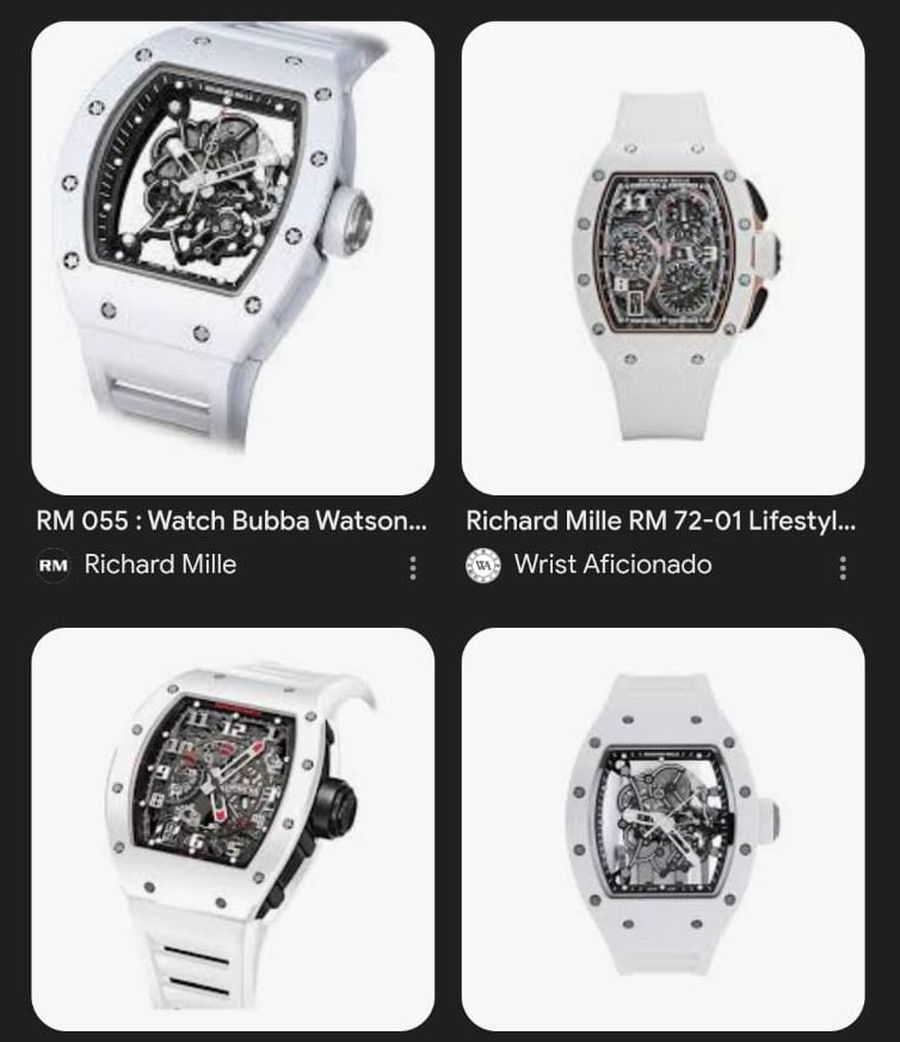
Task: Open the RM 055 Bubba Watson watch image
Action: point(232,257)
